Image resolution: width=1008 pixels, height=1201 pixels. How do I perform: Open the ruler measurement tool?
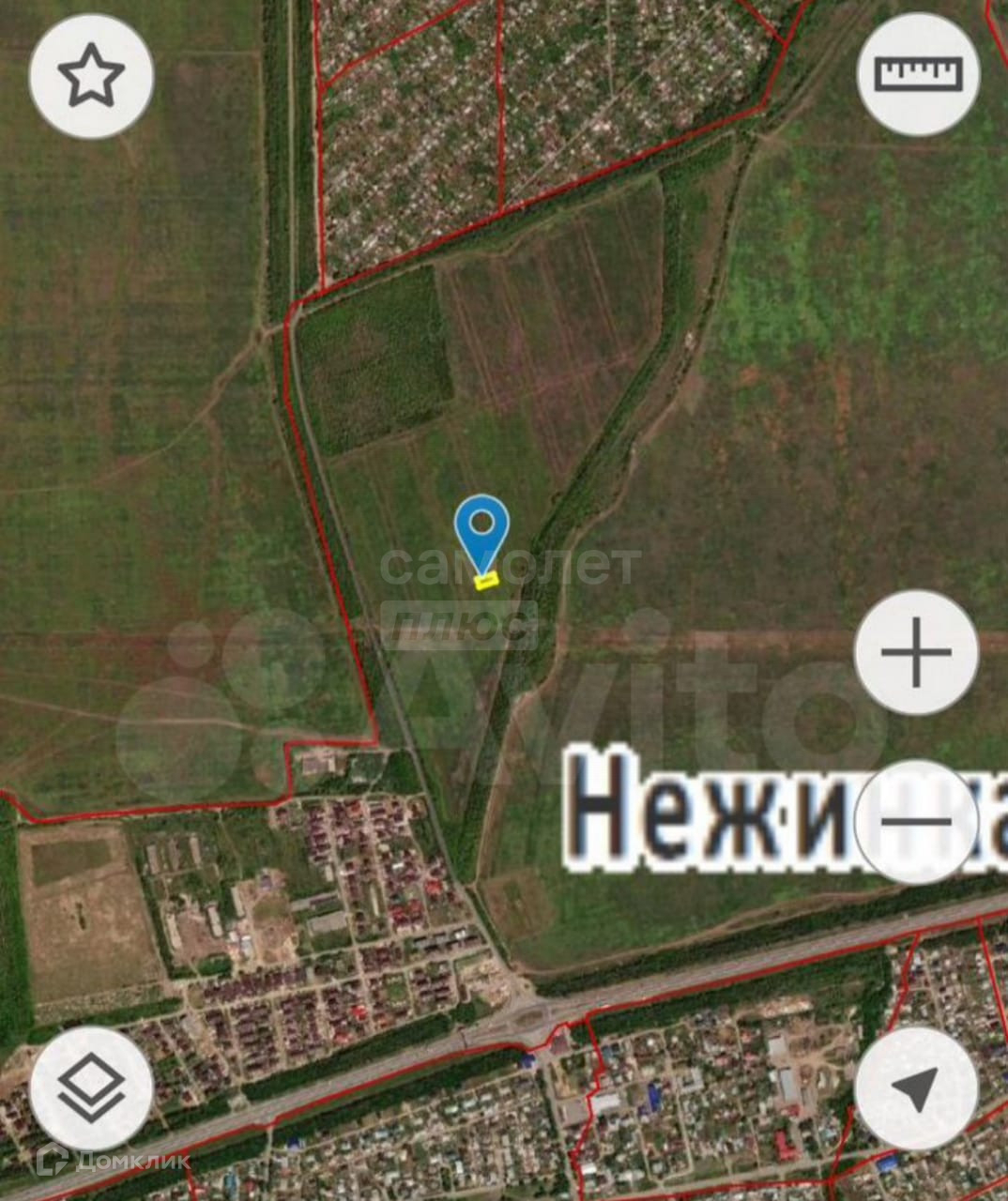click(918, 73)
